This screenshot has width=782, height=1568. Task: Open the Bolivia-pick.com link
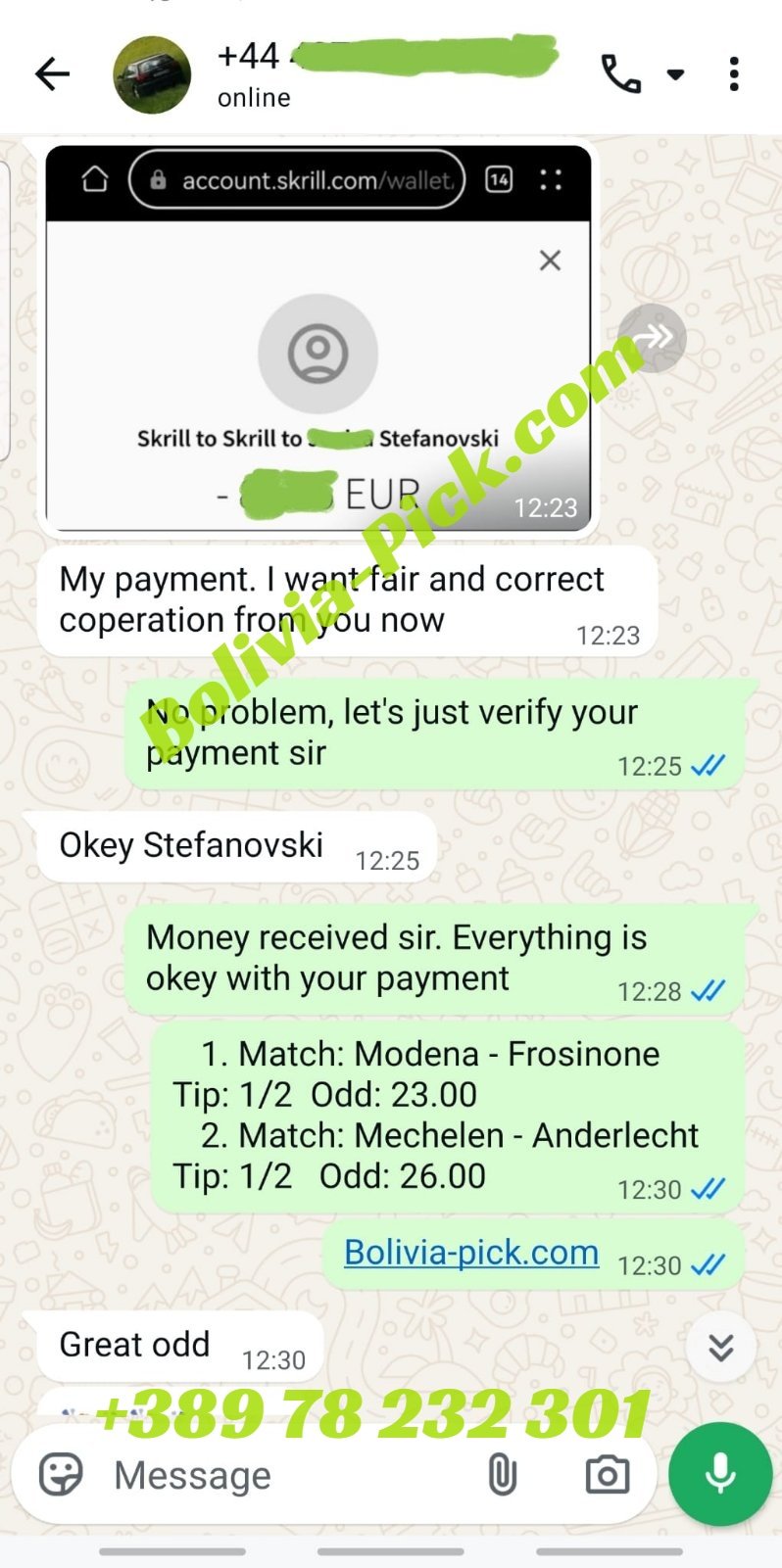(x=471, y=1253)
